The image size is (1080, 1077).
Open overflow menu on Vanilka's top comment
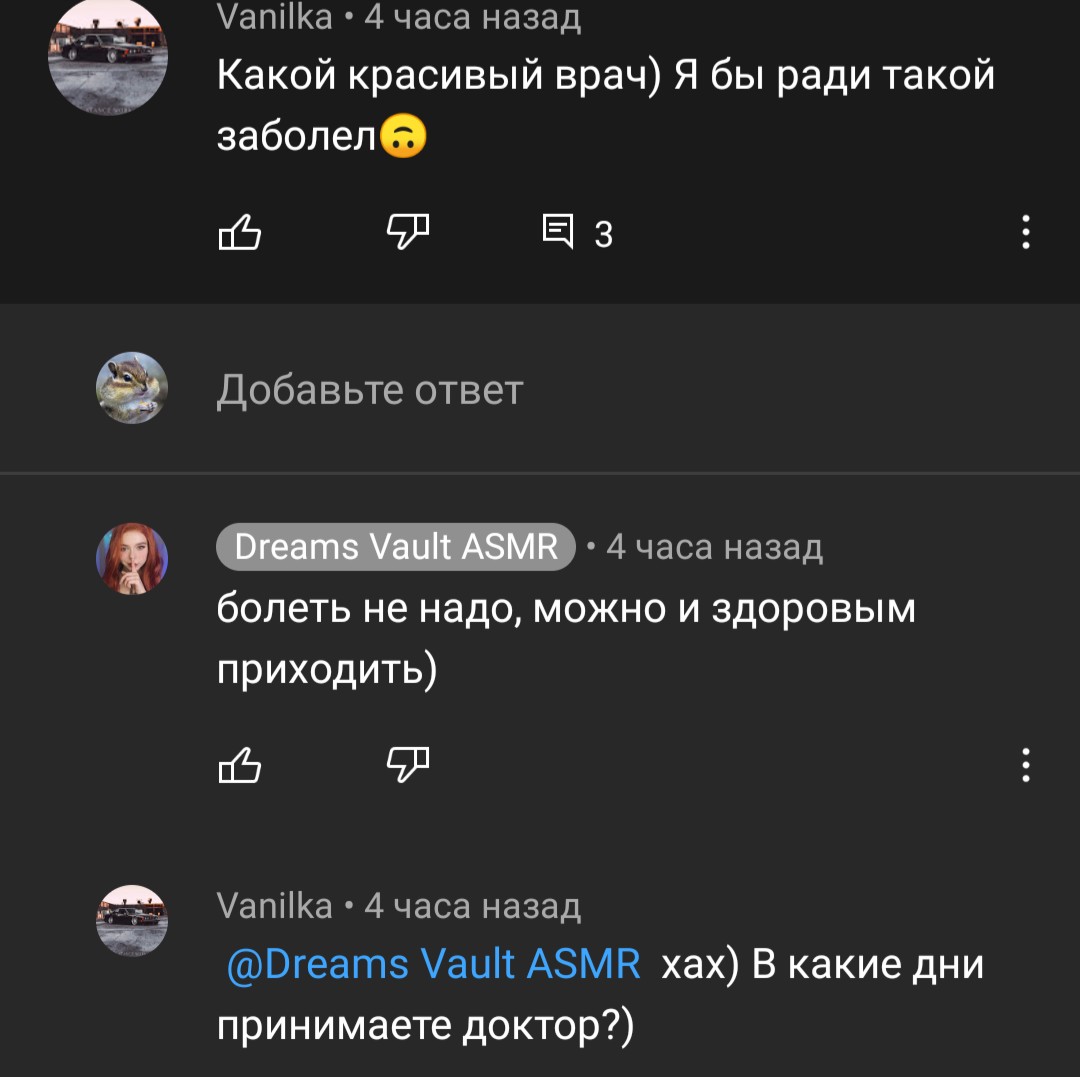[1026, 232]
